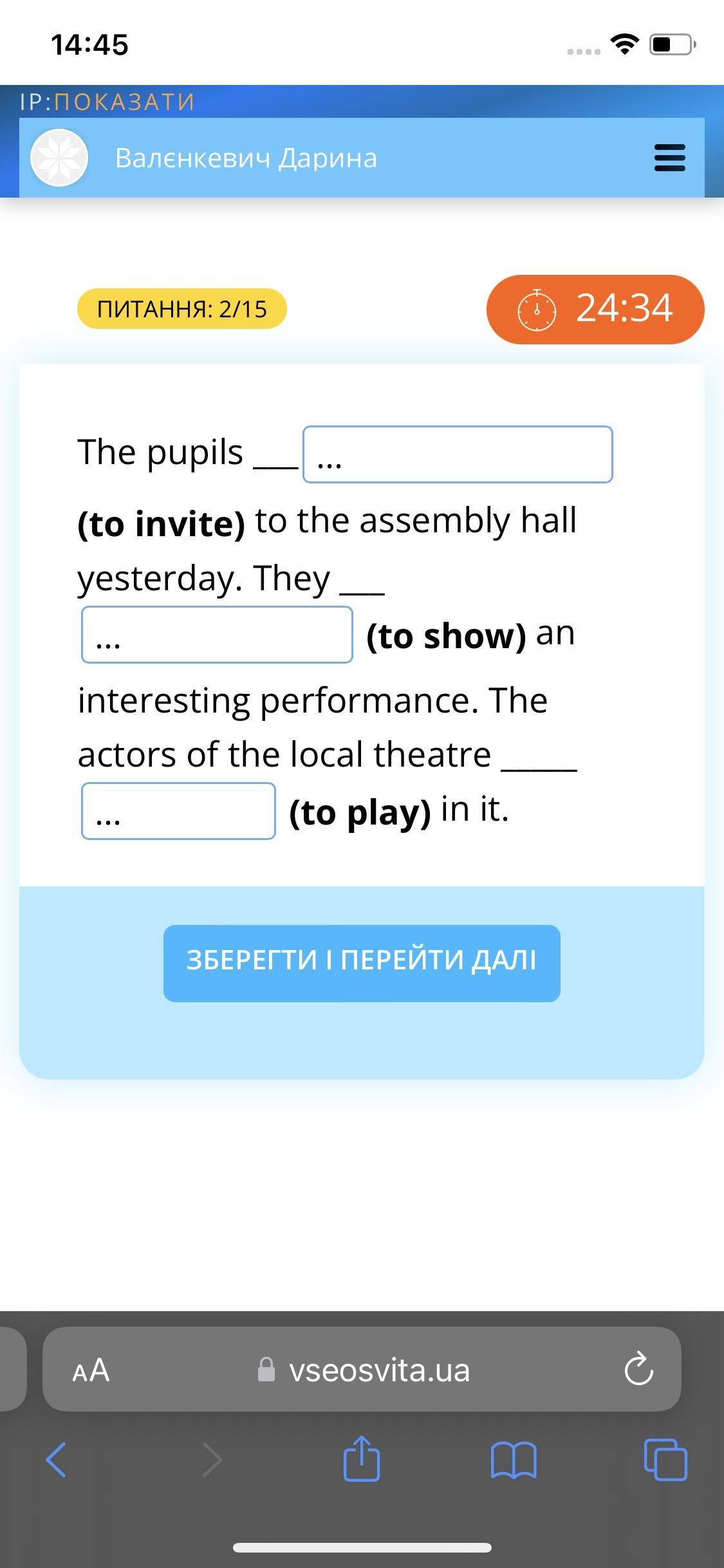Tap the profile avatar logo
The height and width of the screenshot is (1568, 724).
click(x=59, y=158)
